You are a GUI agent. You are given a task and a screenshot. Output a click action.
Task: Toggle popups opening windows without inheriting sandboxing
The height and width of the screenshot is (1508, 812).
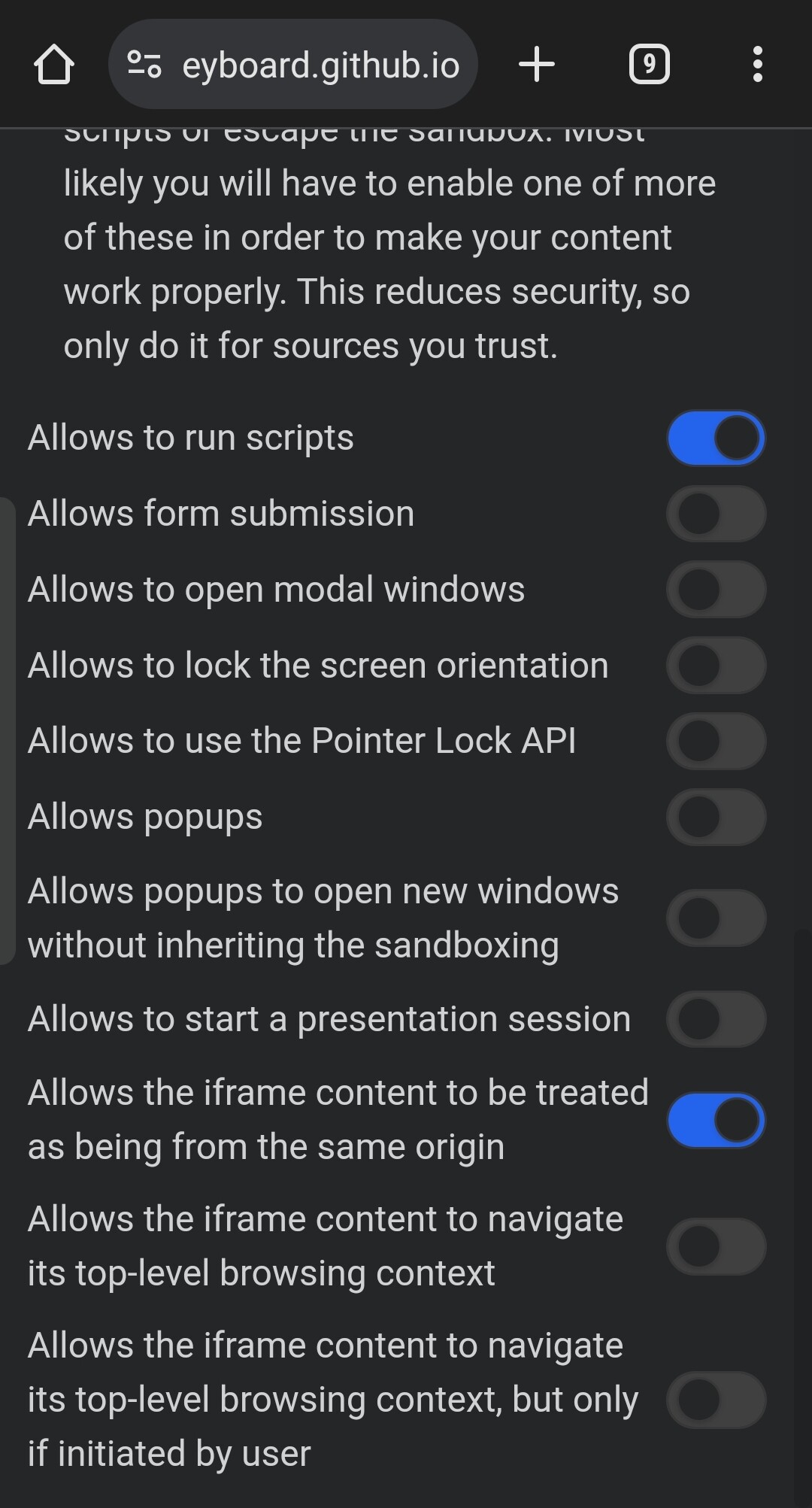pos(716,918)
